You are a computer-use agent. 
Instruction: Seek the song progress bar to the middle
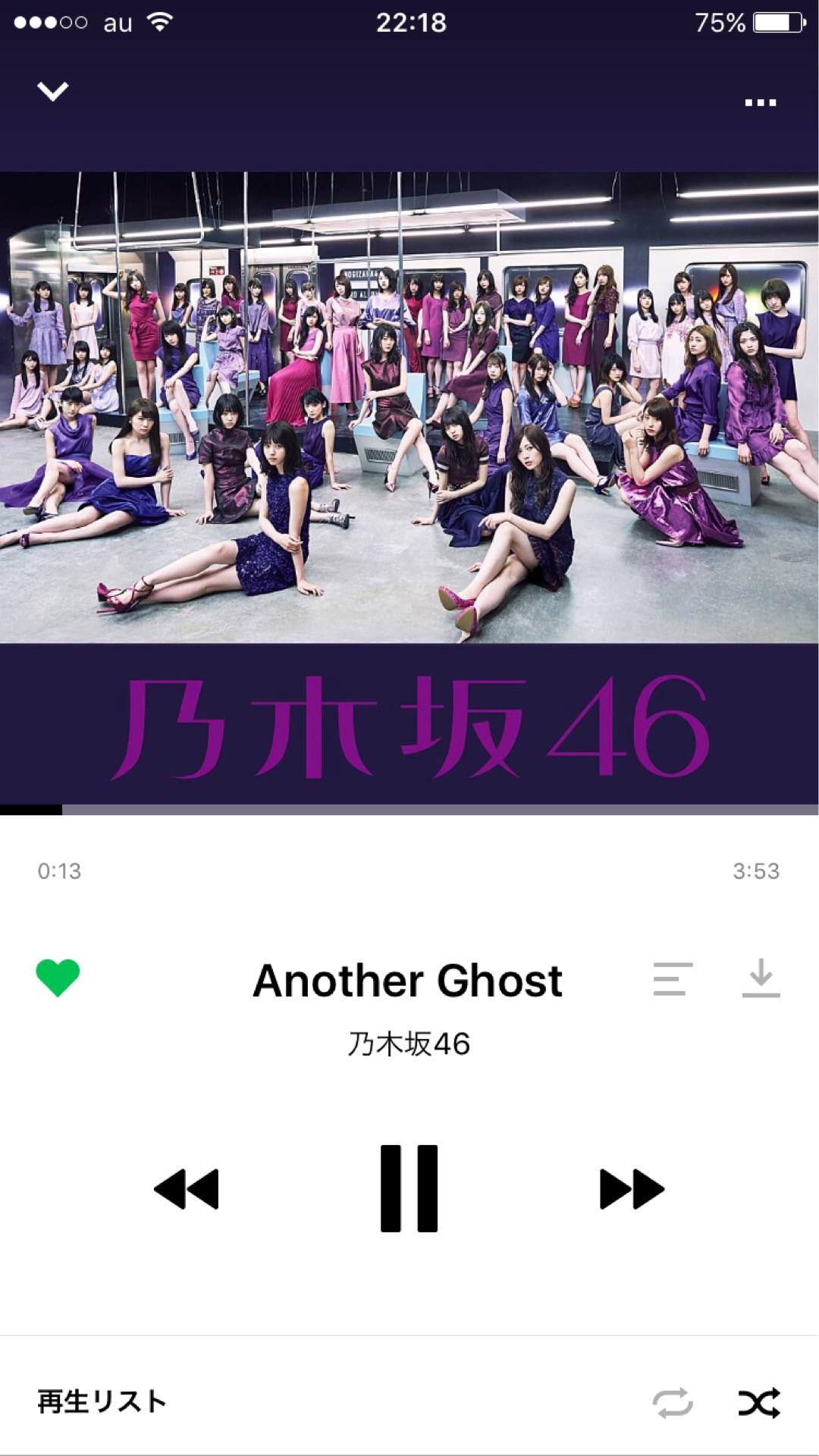tap(409, 809)
